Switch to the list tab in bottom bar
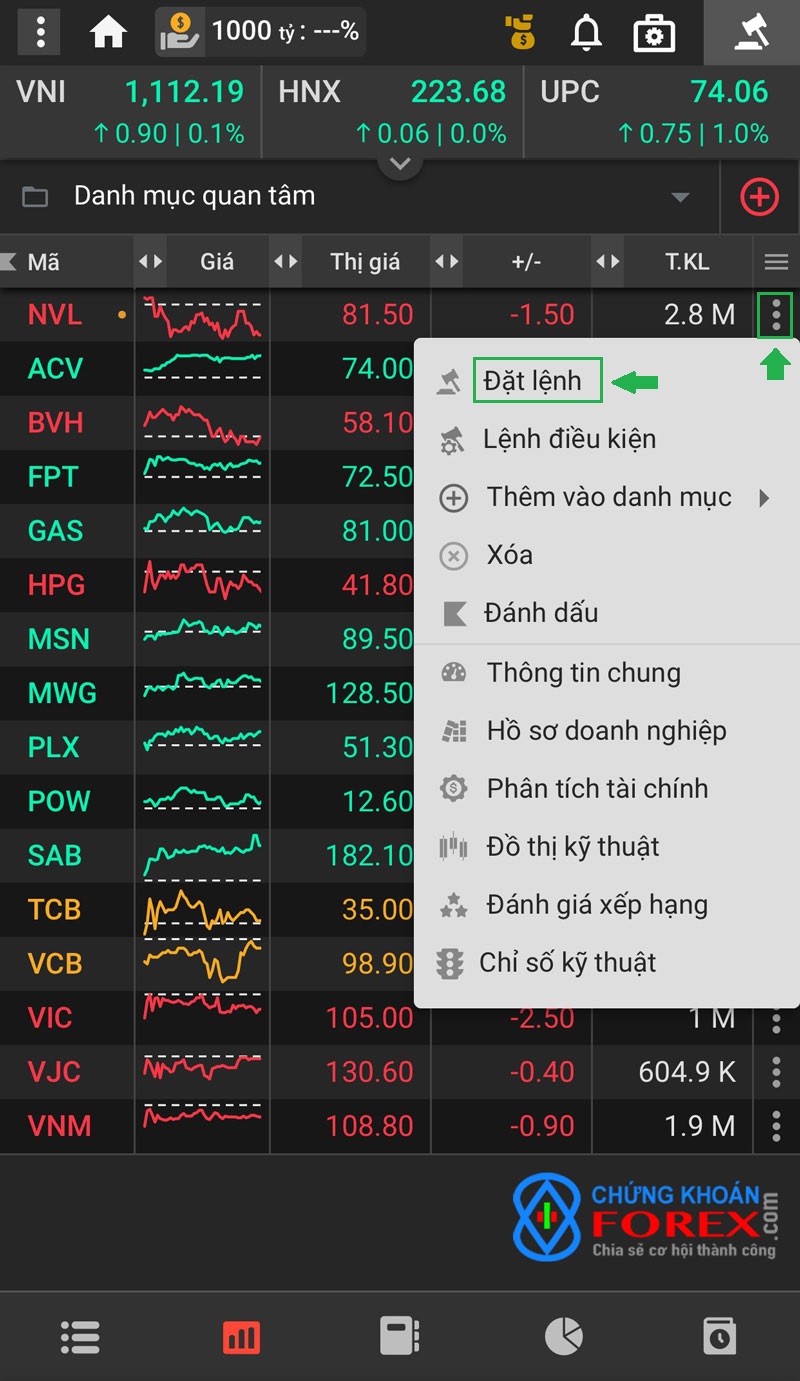The image size is (800, 1381). [80, 1336]
